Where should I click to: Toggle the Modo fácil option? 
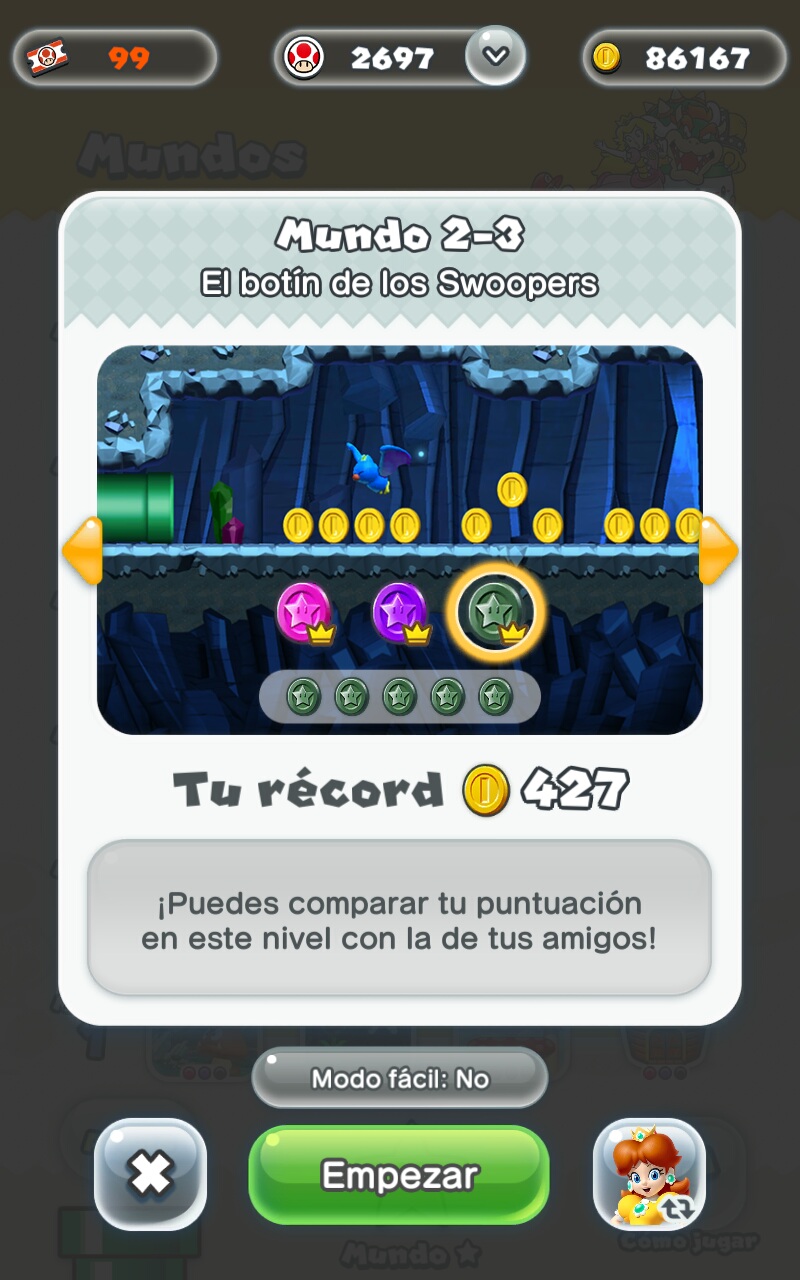399,1078
